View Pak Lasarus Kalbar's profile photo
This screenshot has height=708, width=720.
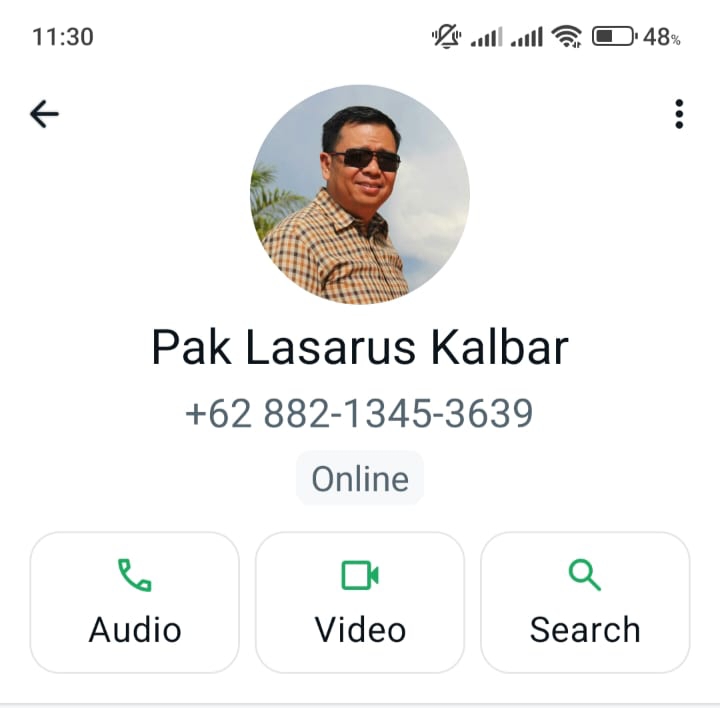click(360, 194)
